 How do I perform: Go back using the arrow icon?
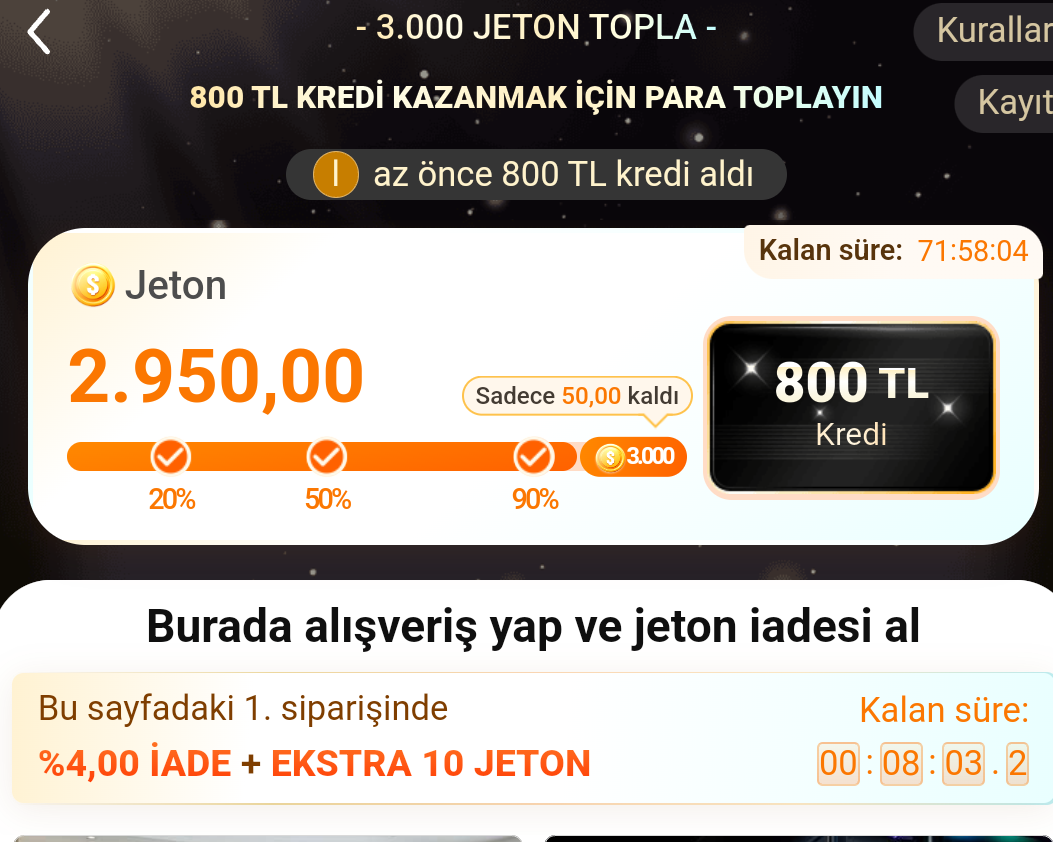[38, 32]
